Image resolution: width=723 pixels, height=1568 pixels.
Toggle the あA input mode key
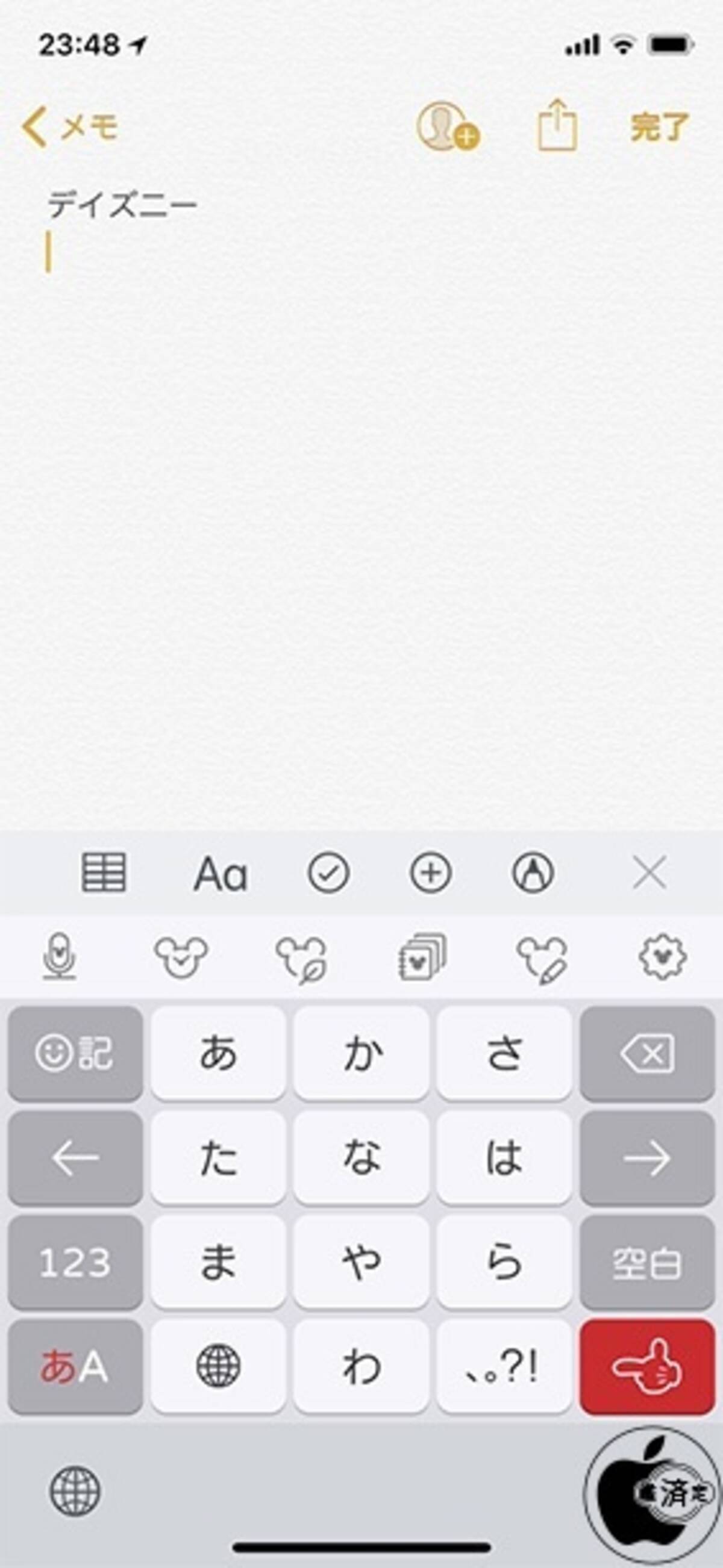click(75, 1367)
